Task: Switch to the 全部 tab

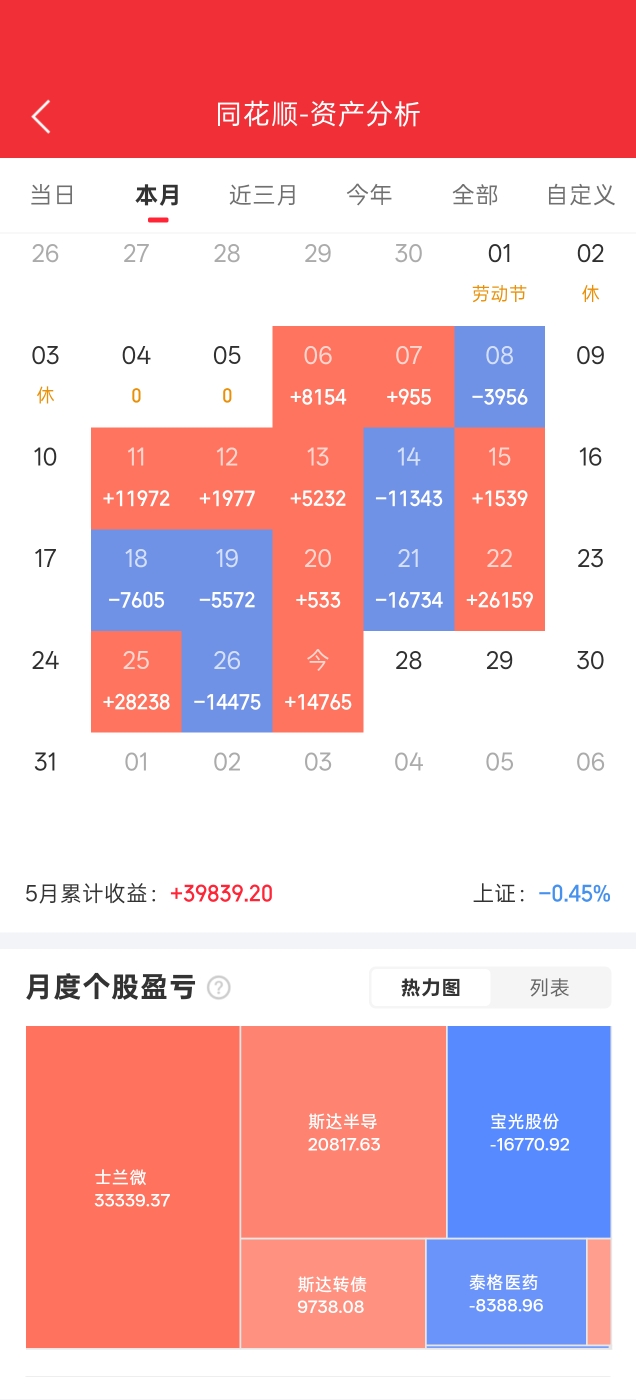Action: click(x=475, y=195)
